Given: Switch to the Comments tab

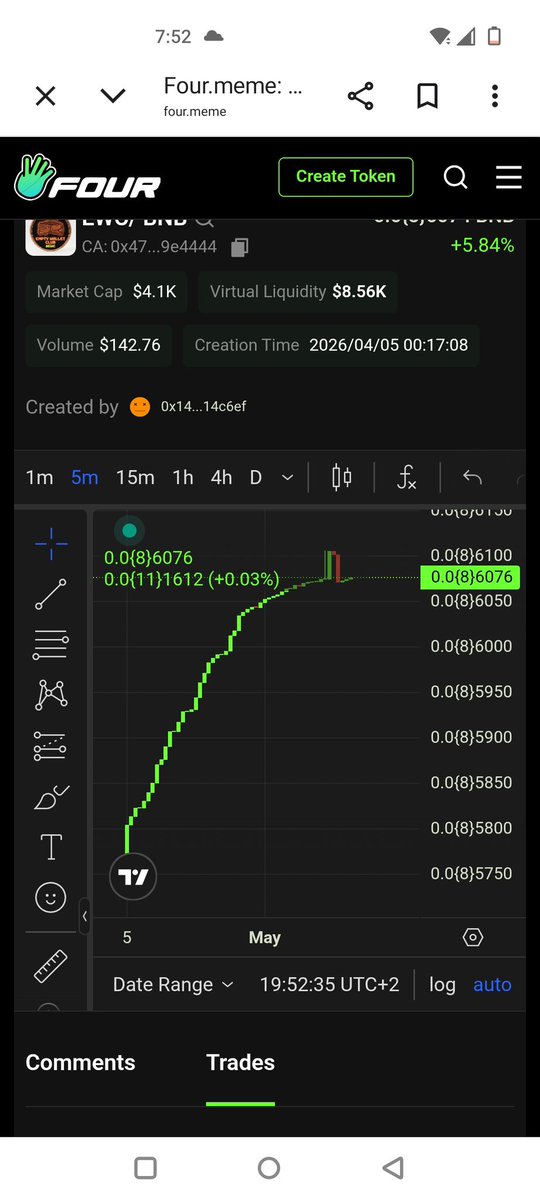Looking at the screenshot, I should (x=80, y=1063).
